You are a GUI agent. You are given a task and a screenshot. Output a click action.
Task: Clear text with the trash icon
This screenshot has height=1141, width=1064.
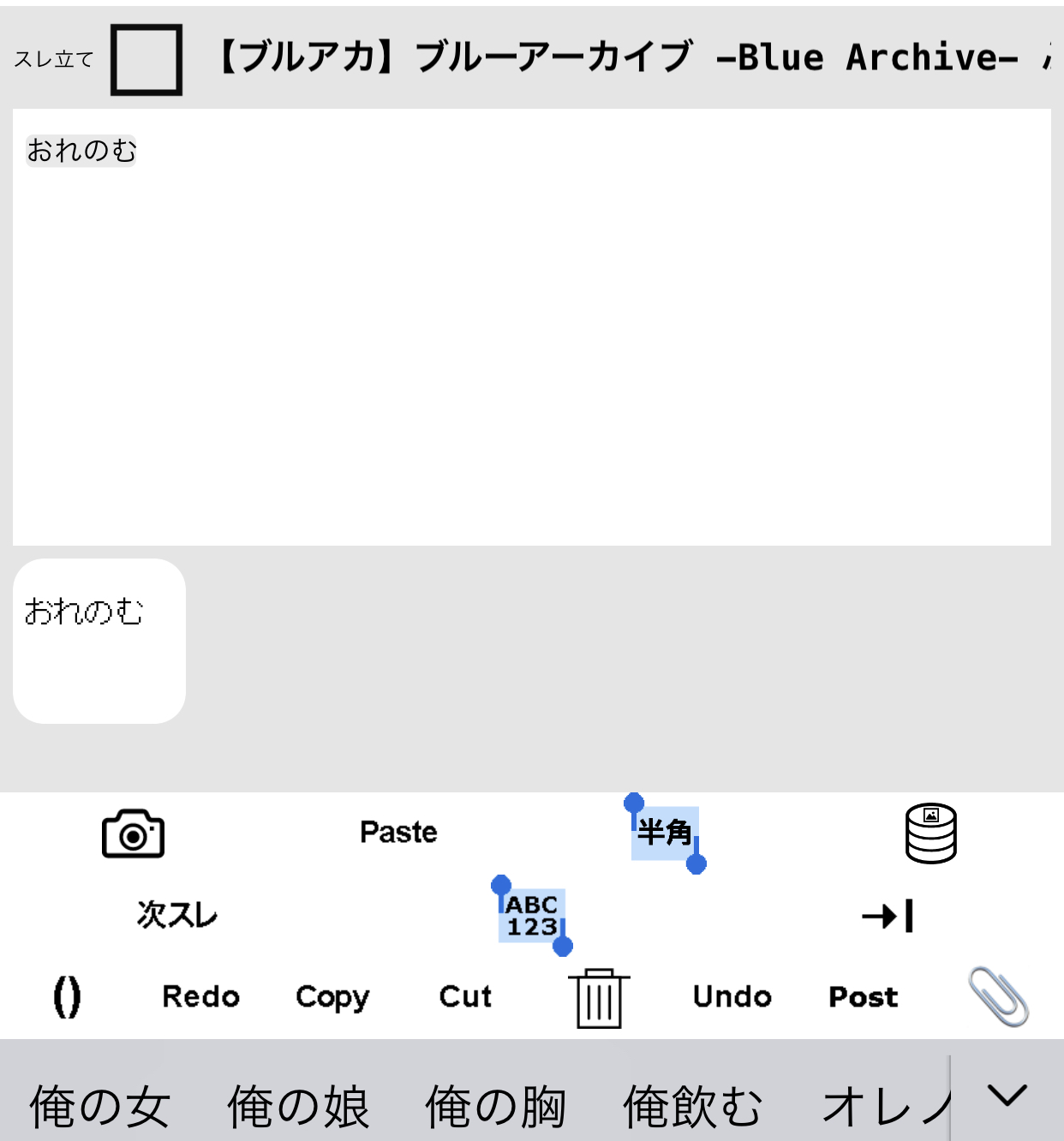(599, 998)
